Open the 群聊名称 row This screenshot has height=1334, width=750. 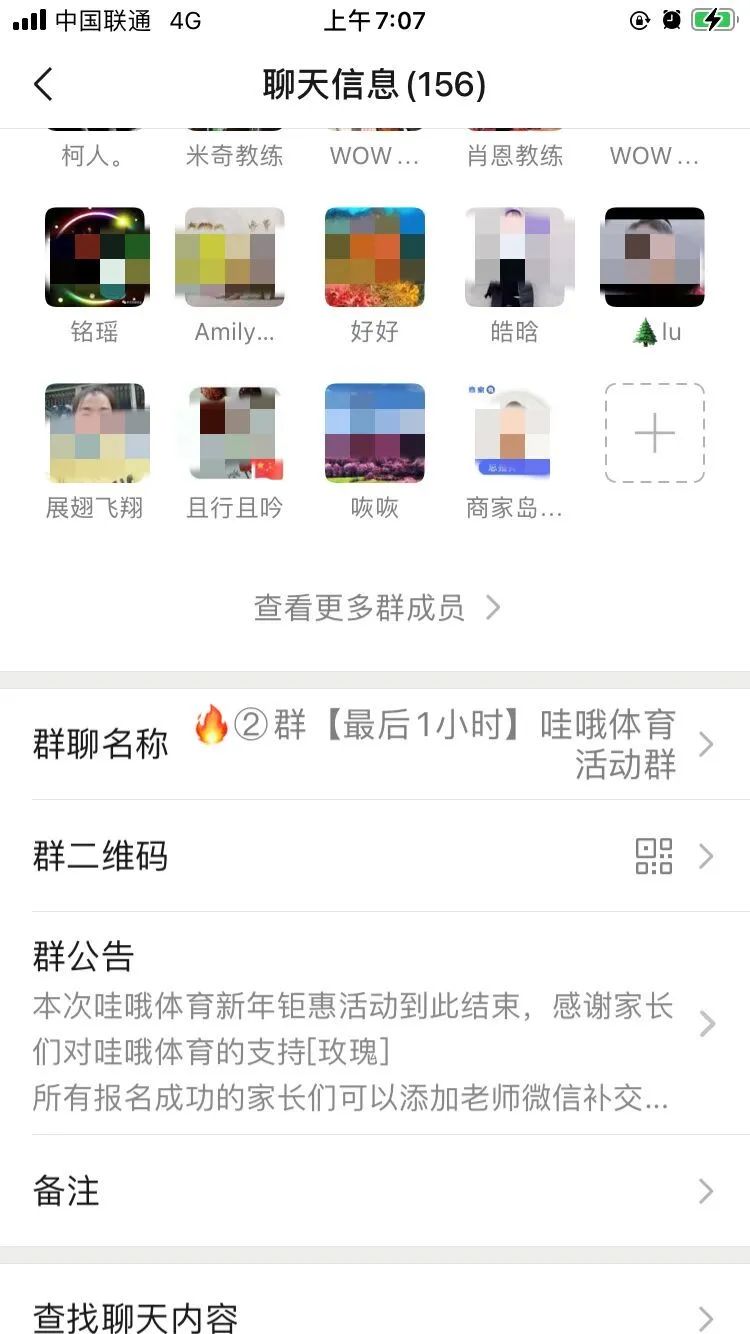[x=375, y=744]
